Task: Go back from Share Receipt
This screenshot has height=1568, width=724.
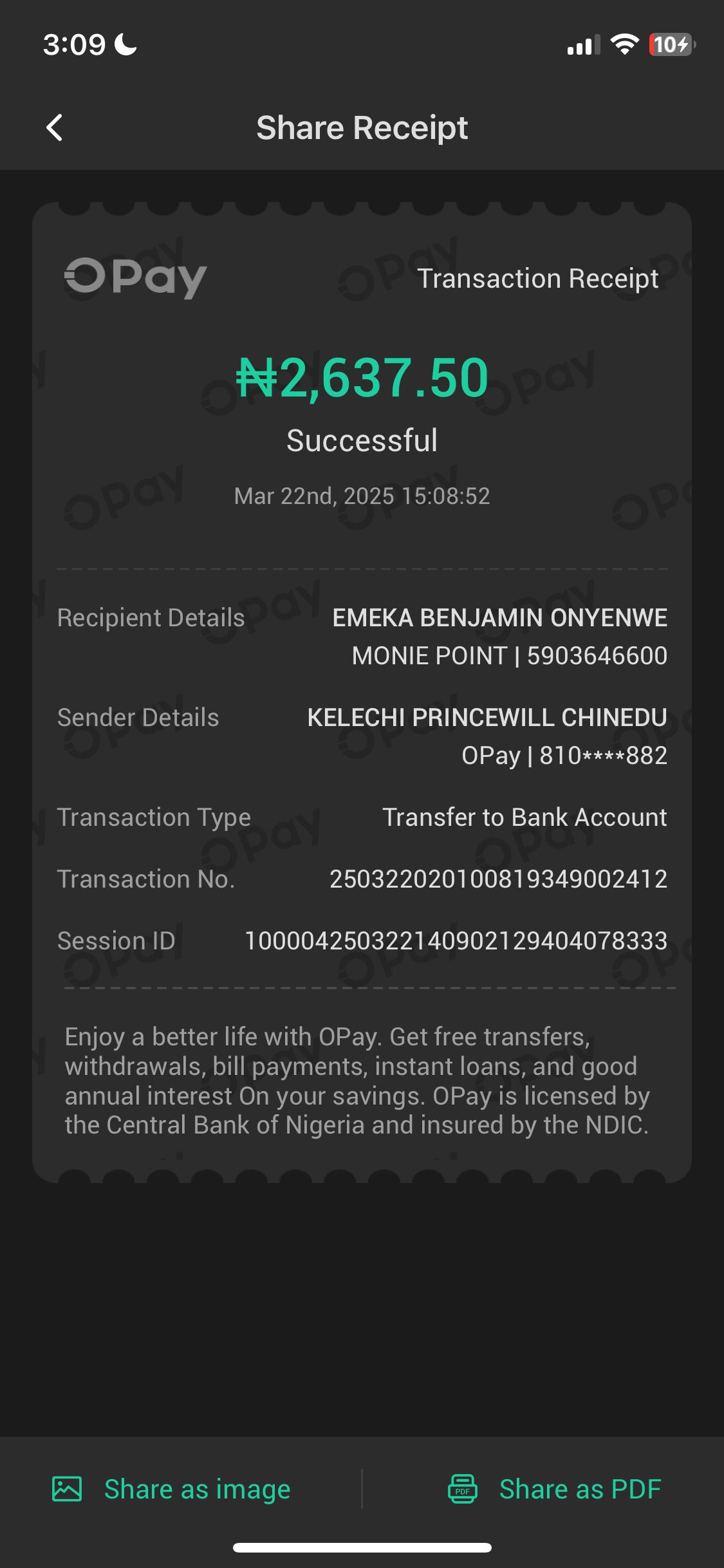Action: tap(55, 127)
